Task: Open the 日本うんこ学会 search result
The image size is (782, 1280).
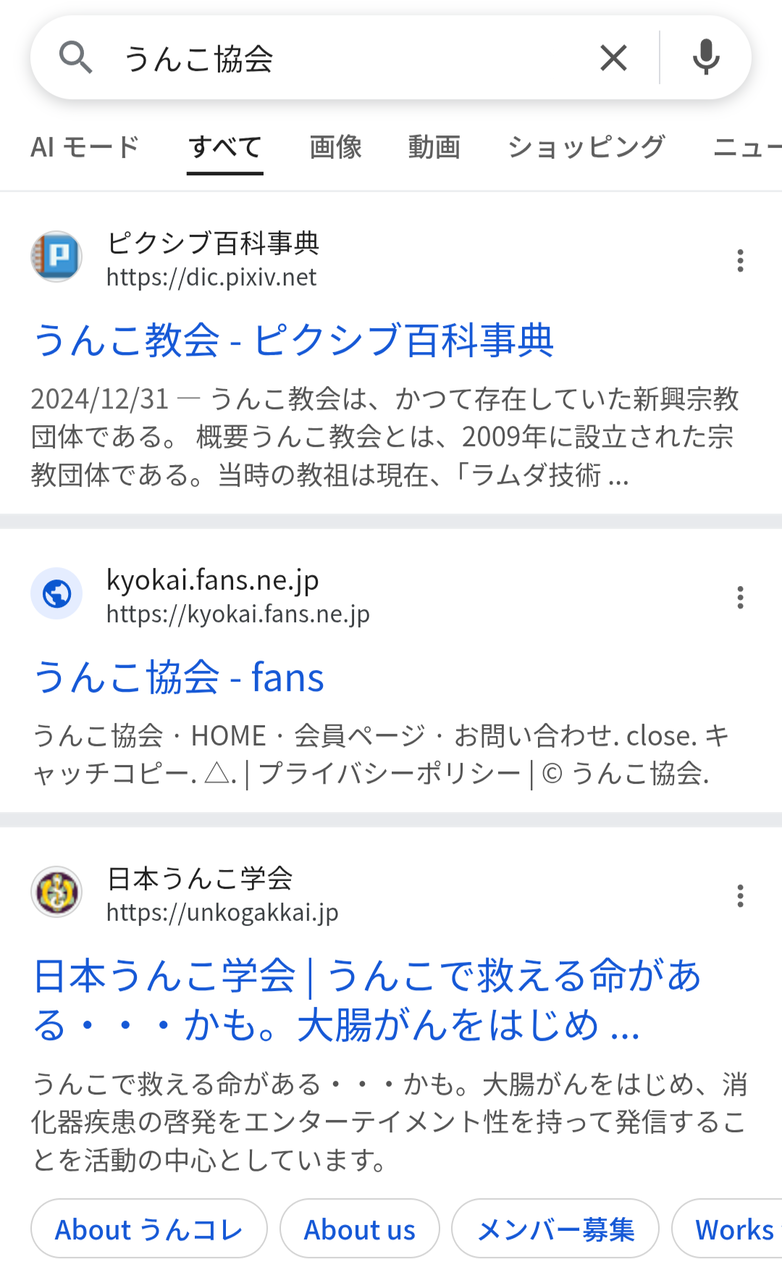Action: pos(367,999)
